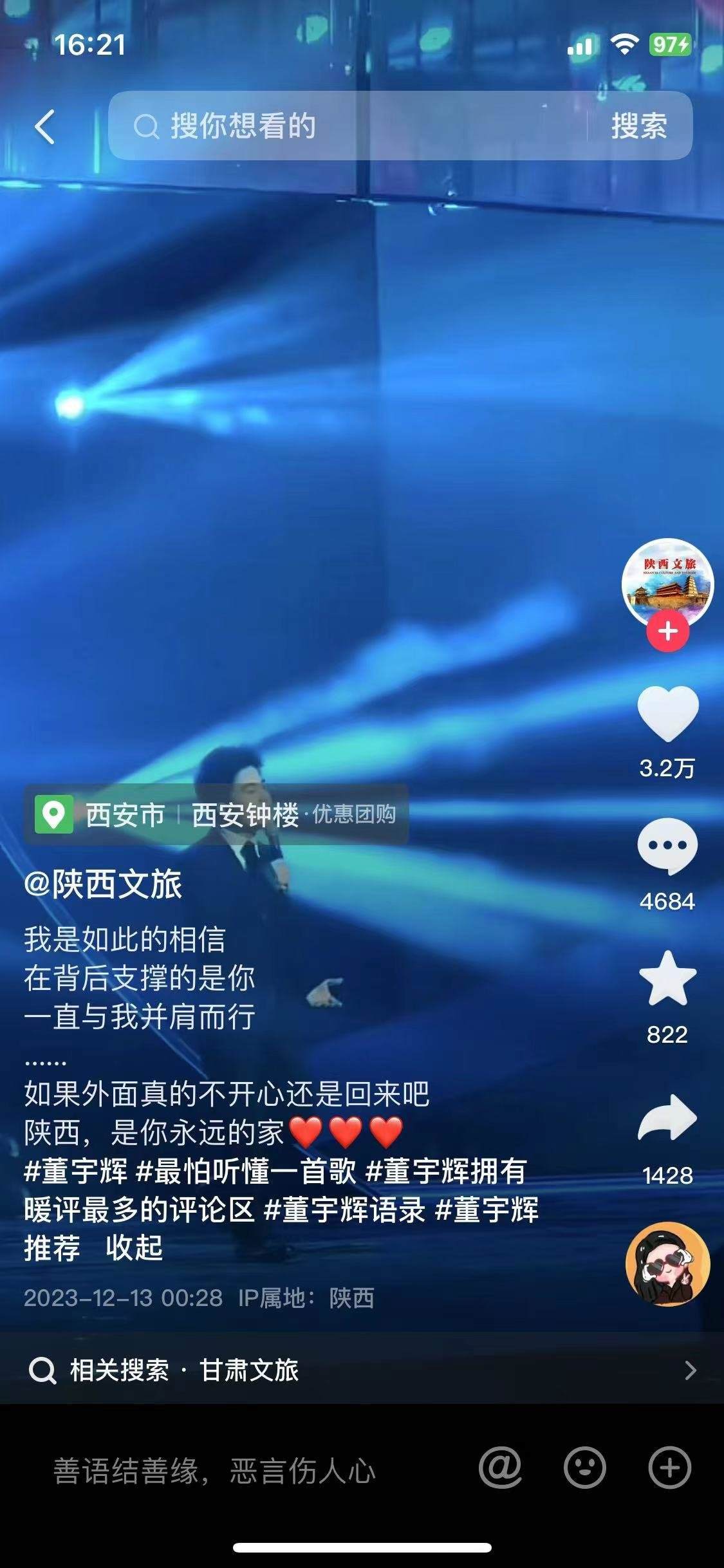Image resolution: width=724 pixels, height=1568 pixels.
Task: Open the comments bubble
Action: 667,846
